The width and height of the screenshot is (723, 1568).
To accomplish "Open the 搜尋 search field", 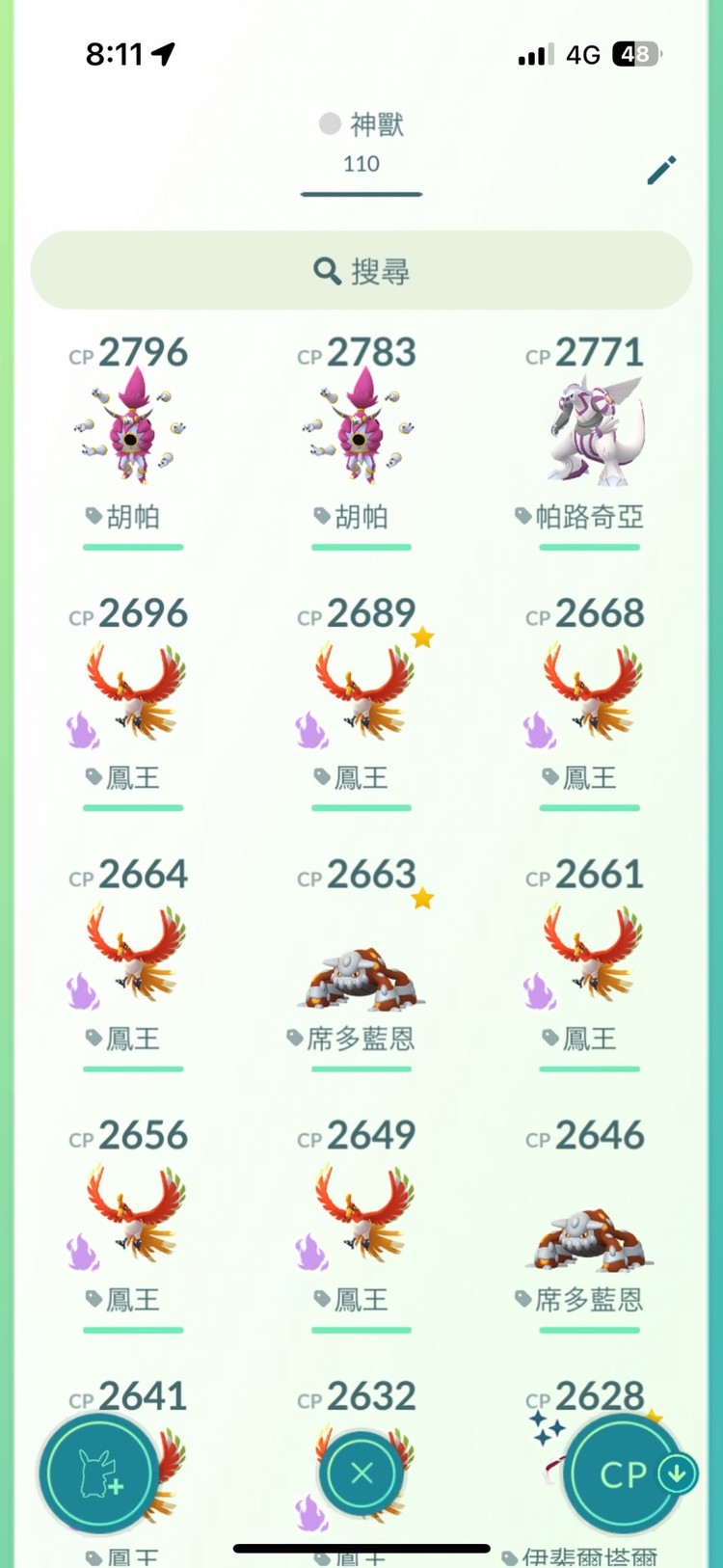I will [x=361, y=271].
